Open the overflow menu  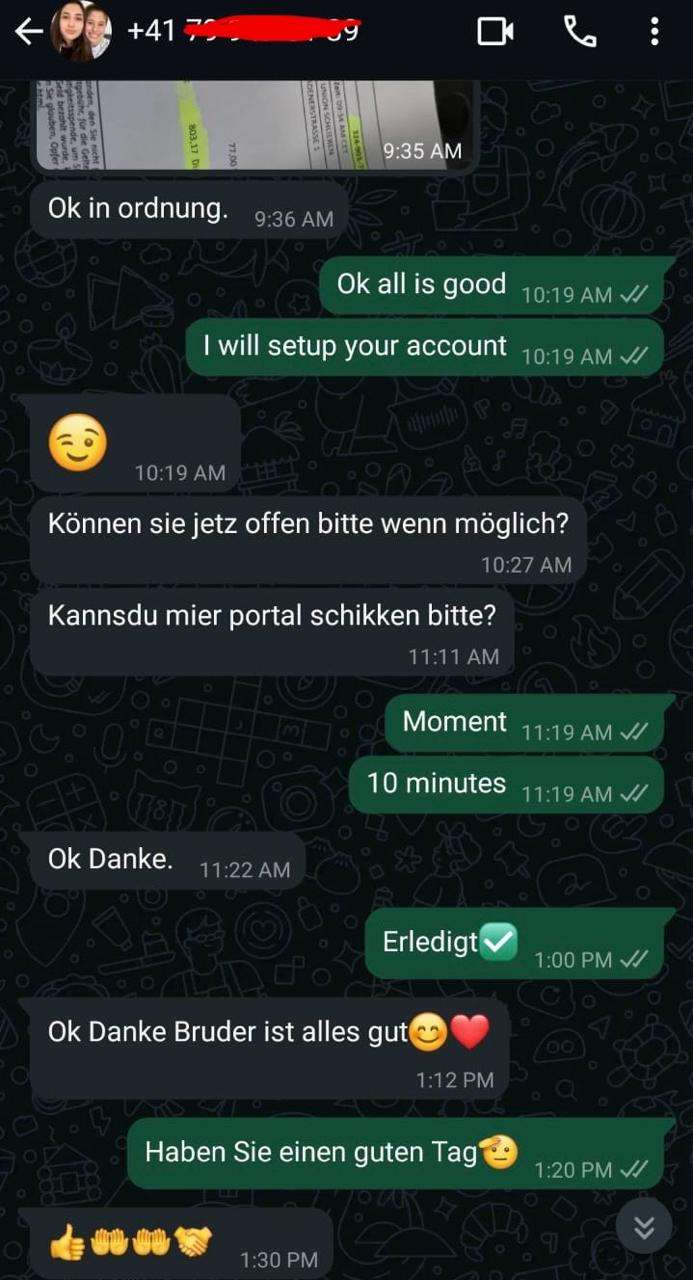[654, 32]
